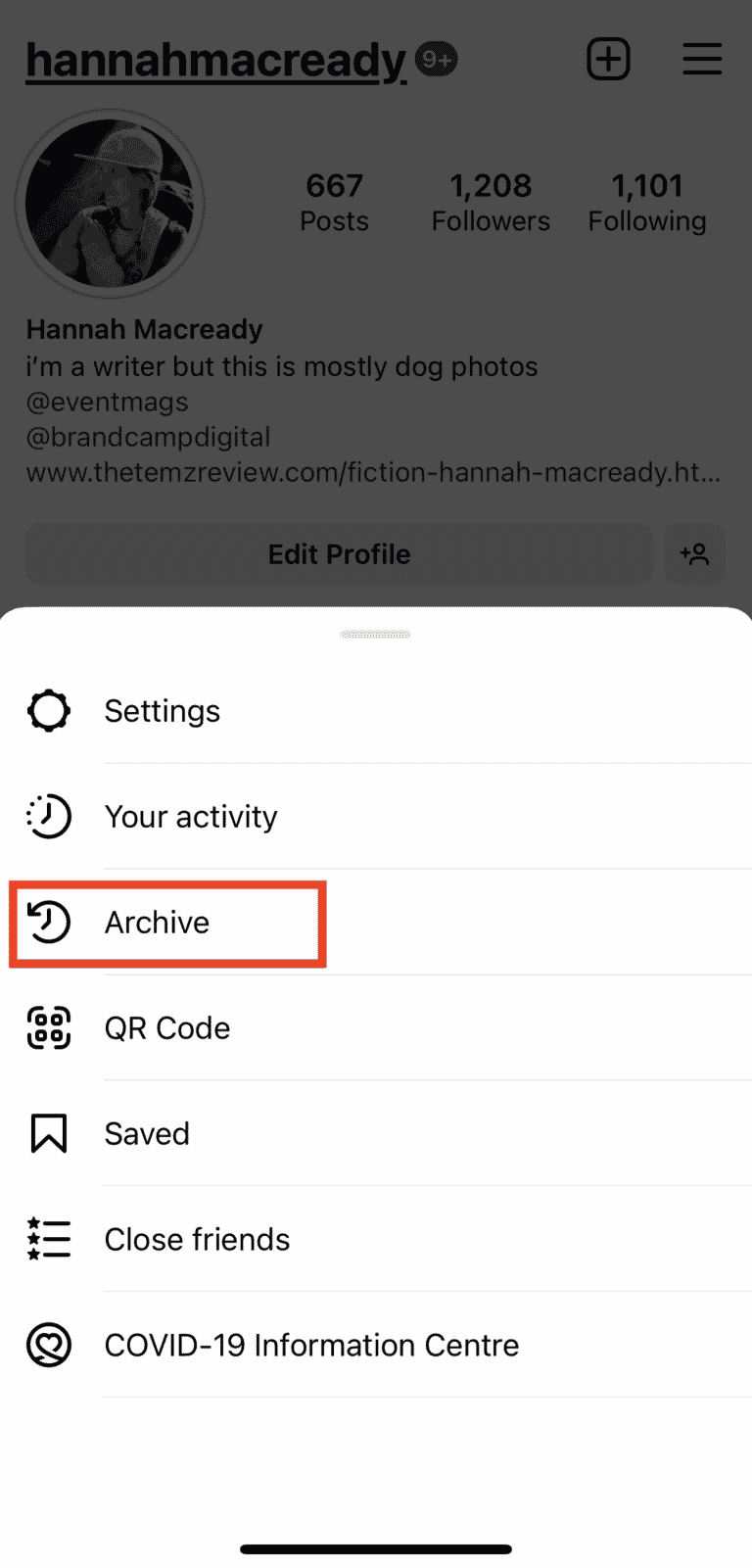Open the Settings gear icon
The image size is (752, 1568).
tap(48, 710)
